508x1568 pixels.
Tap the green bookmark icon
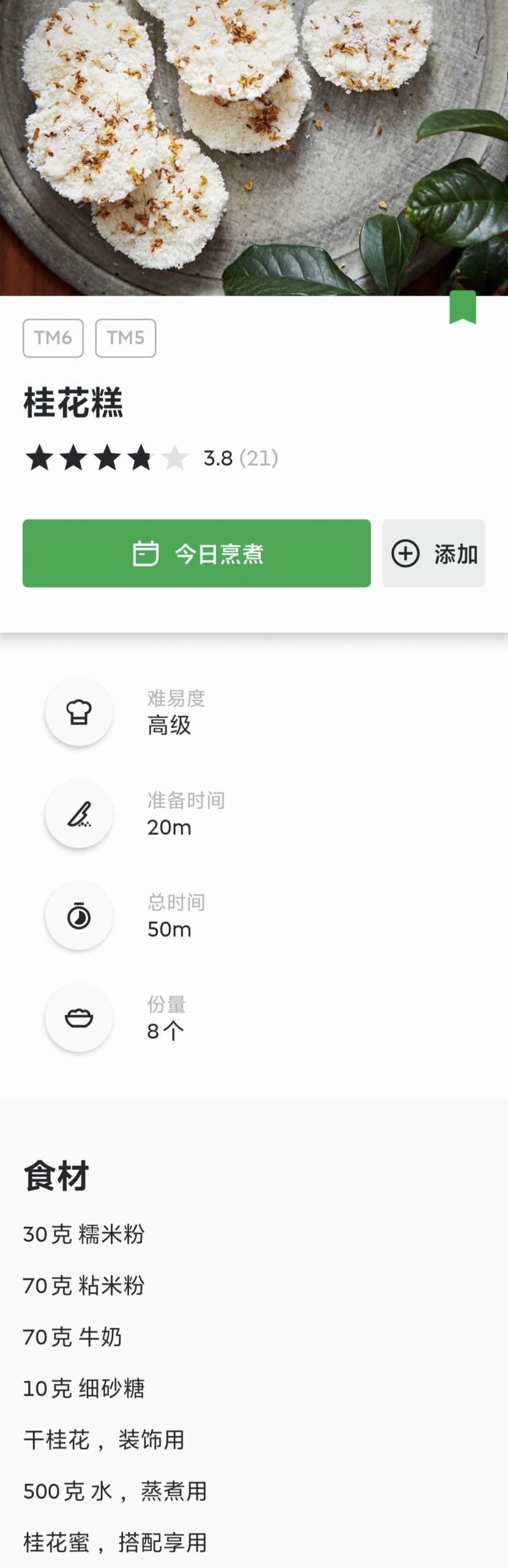pos(462,307)
